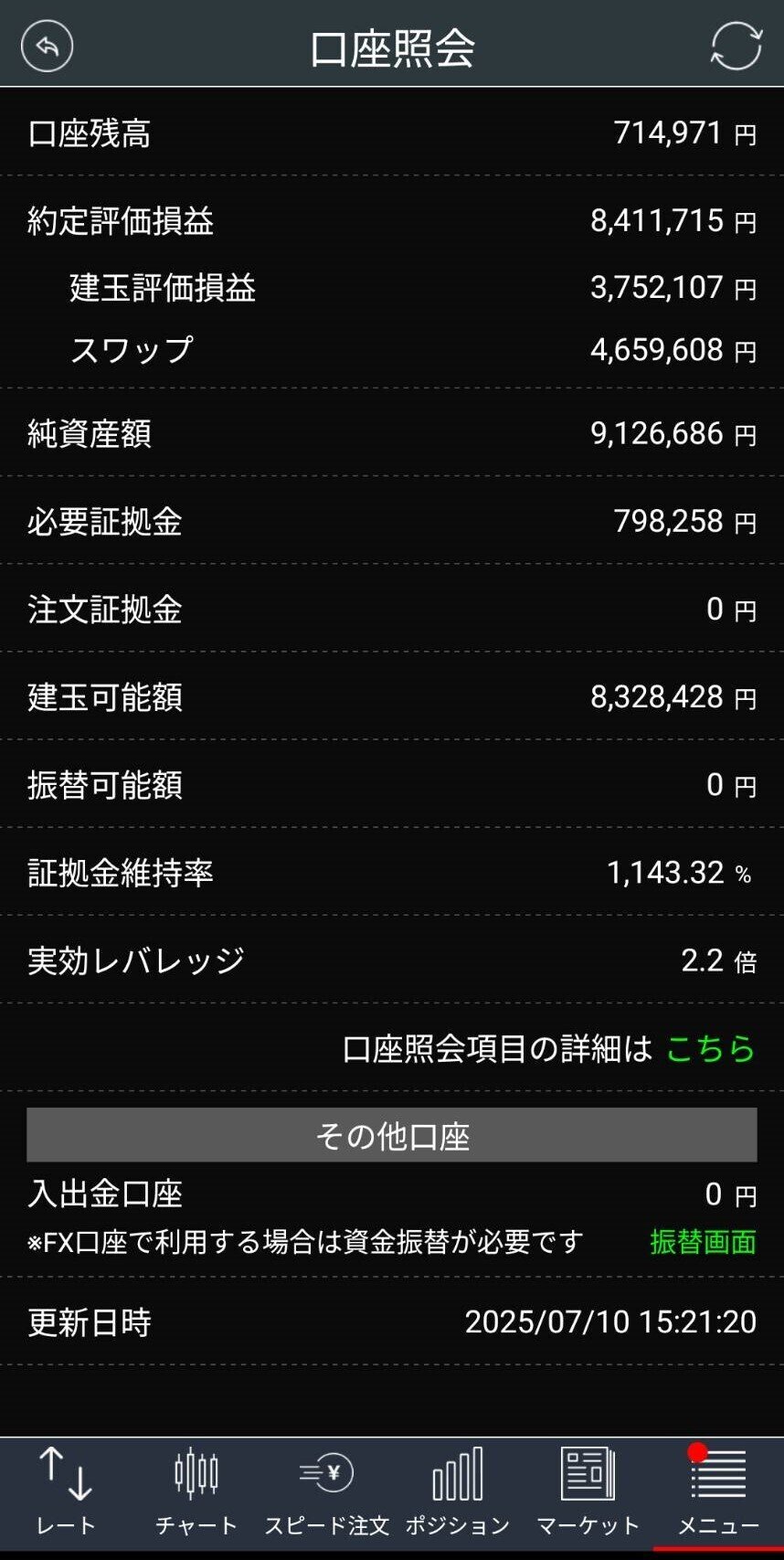Switch to the レート tab
The height and width of the screenshot is (1560, 784).
coord(66,1492)
